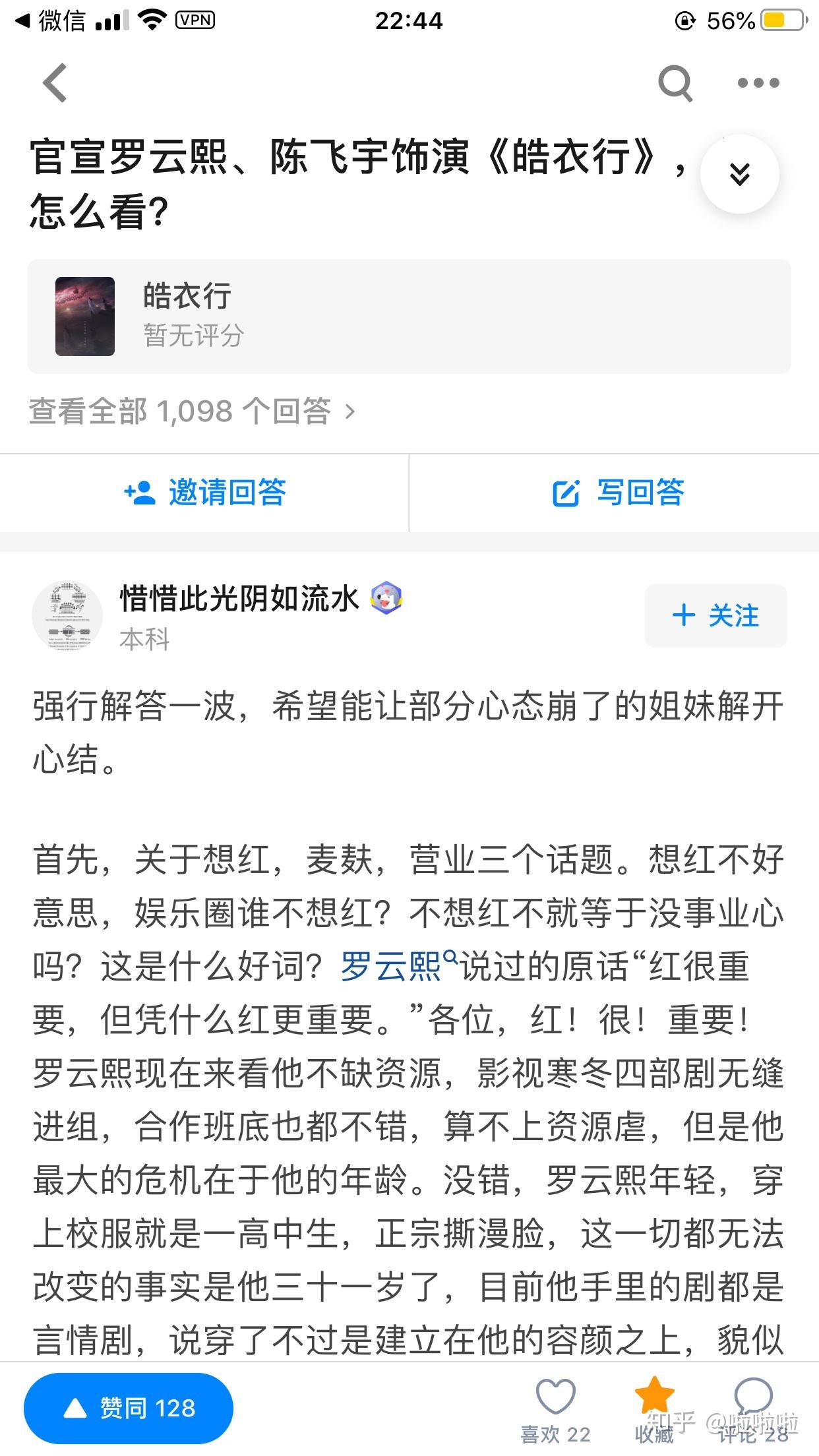This screenshot has width=819, height=1456.
Task: Tap the 喜欢 heart icon
Action: [x=555, y=1398]
